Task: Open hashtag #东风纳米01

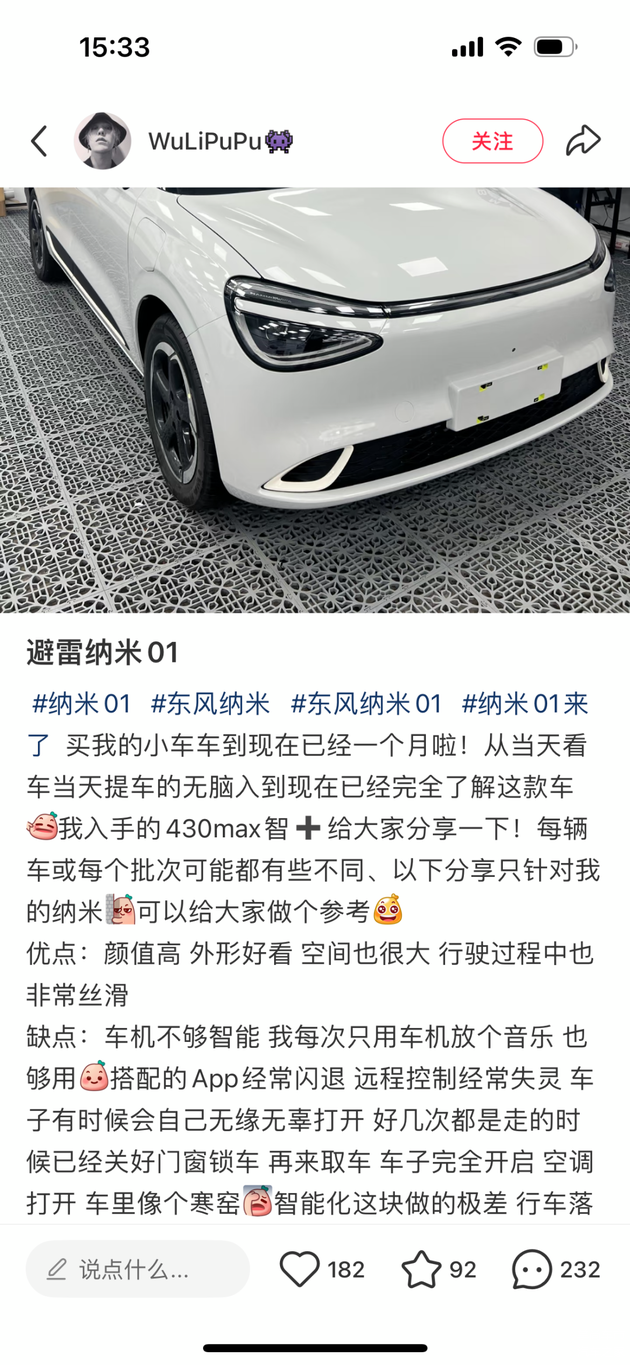Action: (x=365, y=704)
